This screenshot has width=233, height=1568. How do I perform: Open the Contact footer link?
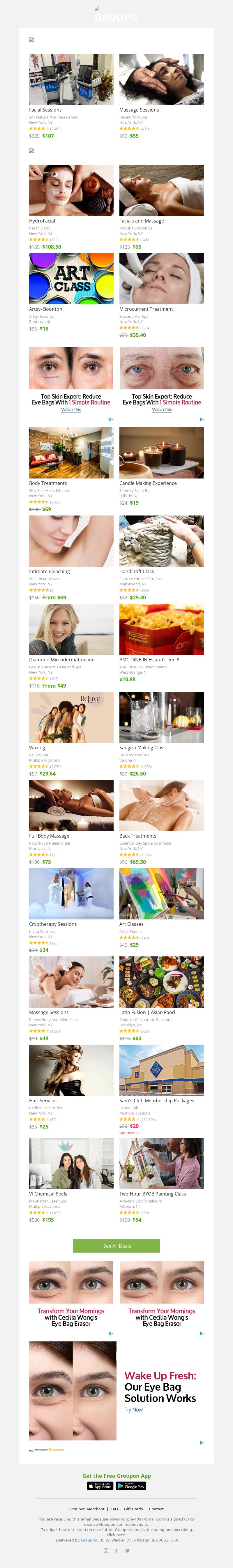pyautogui.click(x=156, y=1509)
